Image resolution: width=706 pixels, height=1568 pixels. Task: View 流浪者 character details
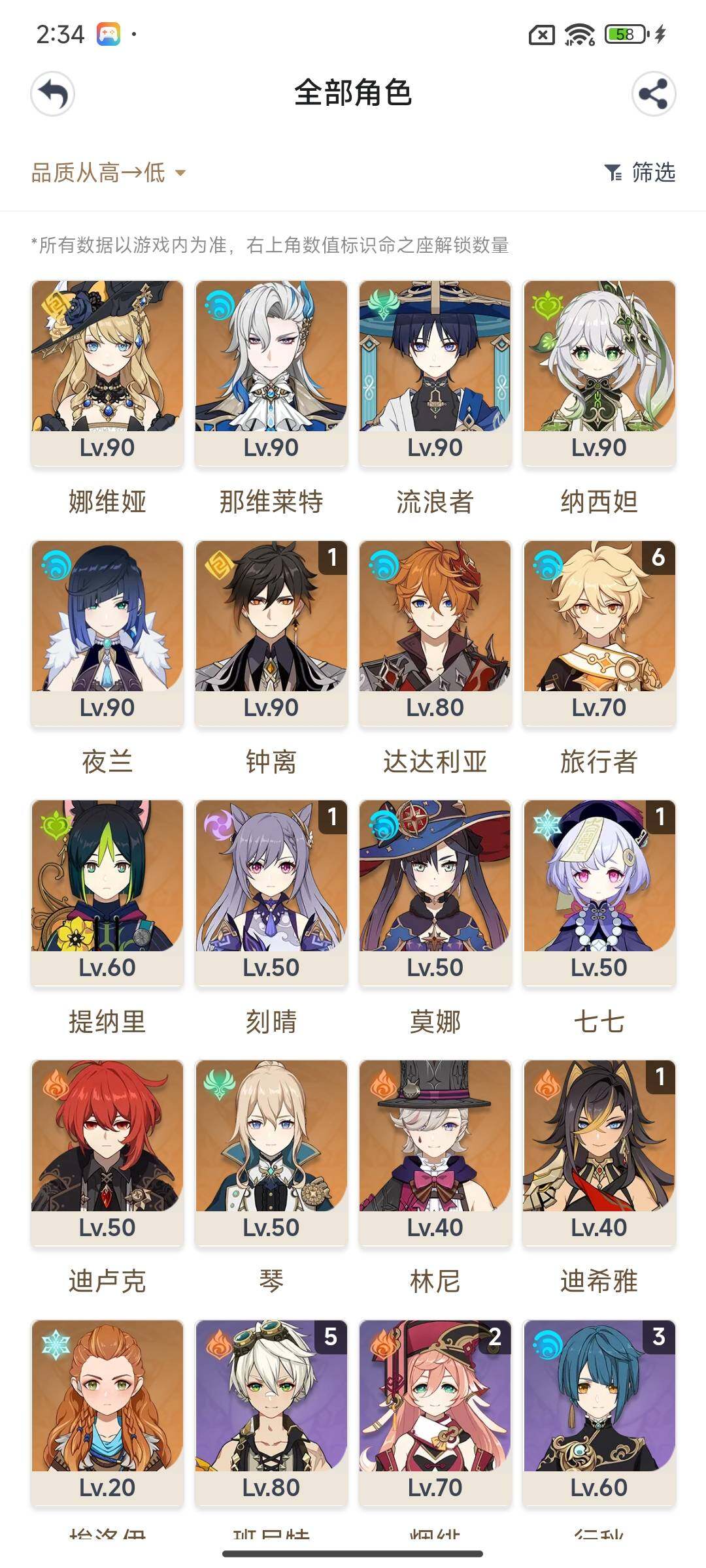pyautogui.click(x=435, y=372)
